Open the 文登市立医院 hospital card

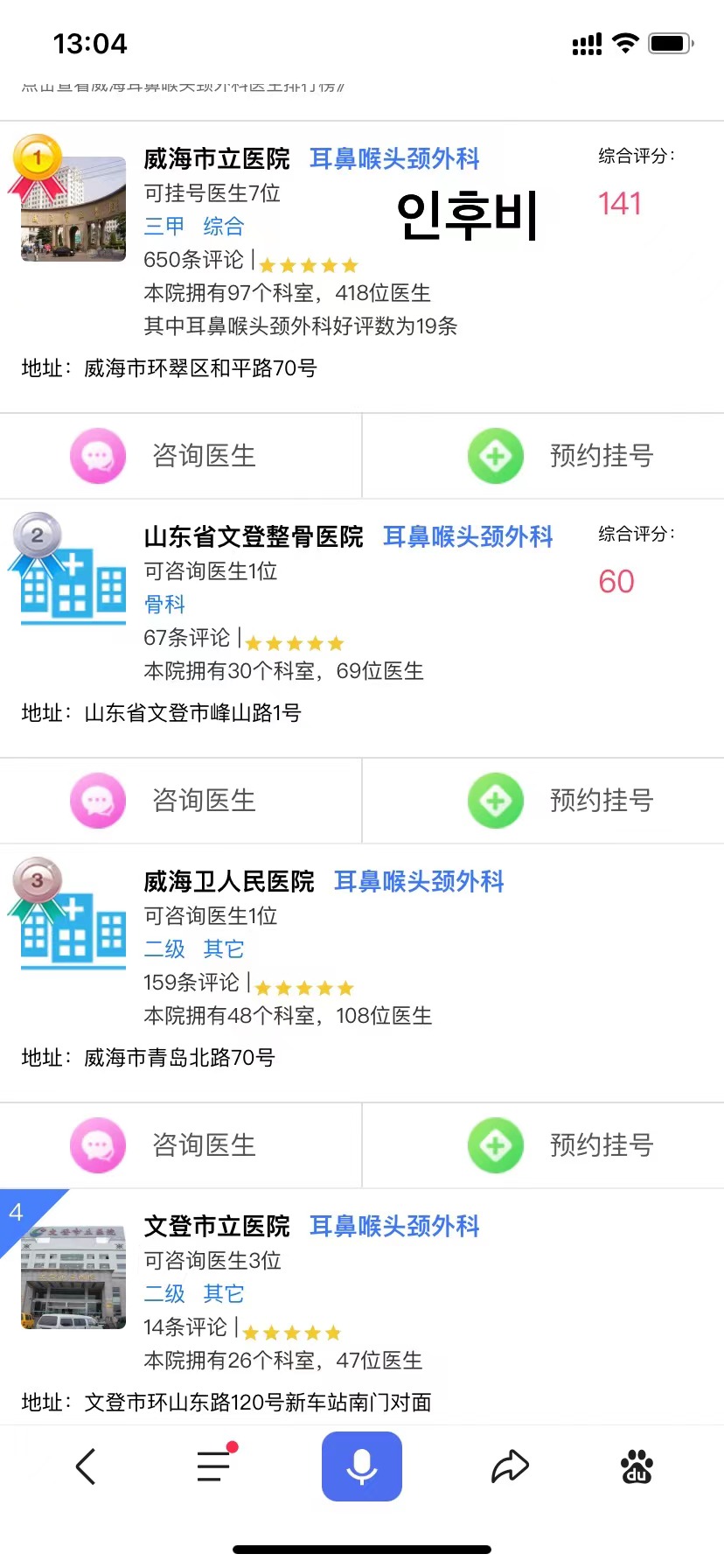click(217, 1227)
